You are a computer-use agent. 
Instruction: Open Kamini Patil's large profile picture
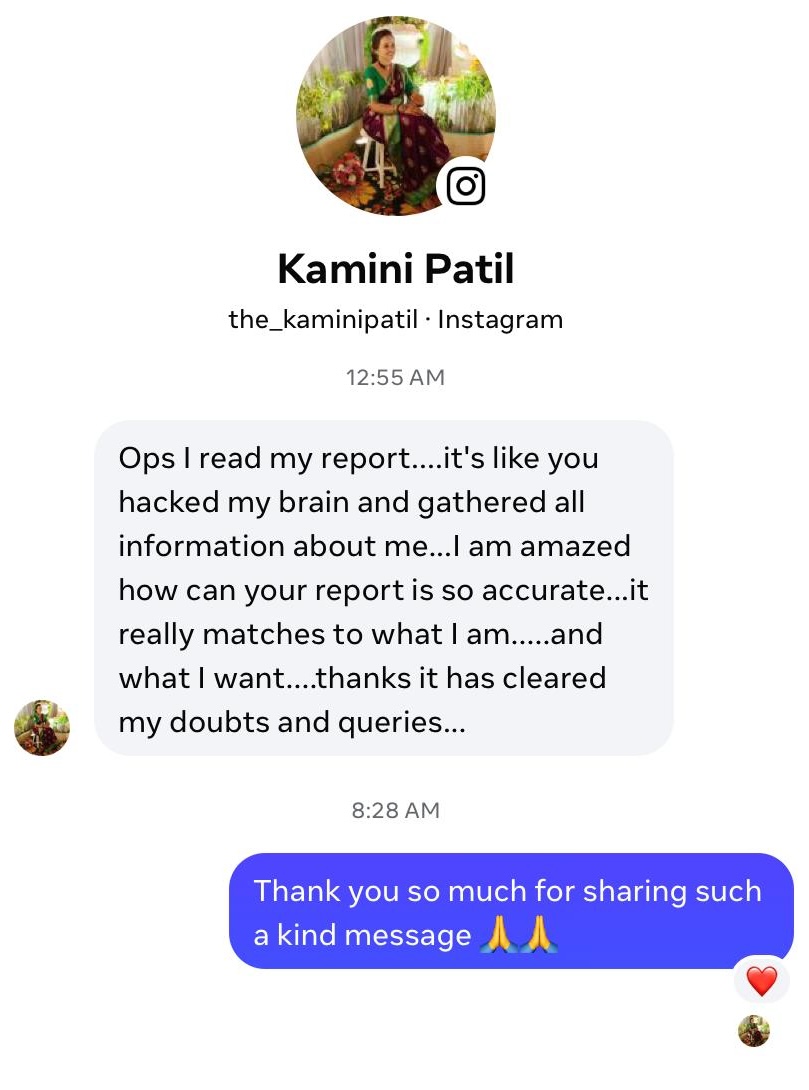pyautogui.click(x=395, y=115)
